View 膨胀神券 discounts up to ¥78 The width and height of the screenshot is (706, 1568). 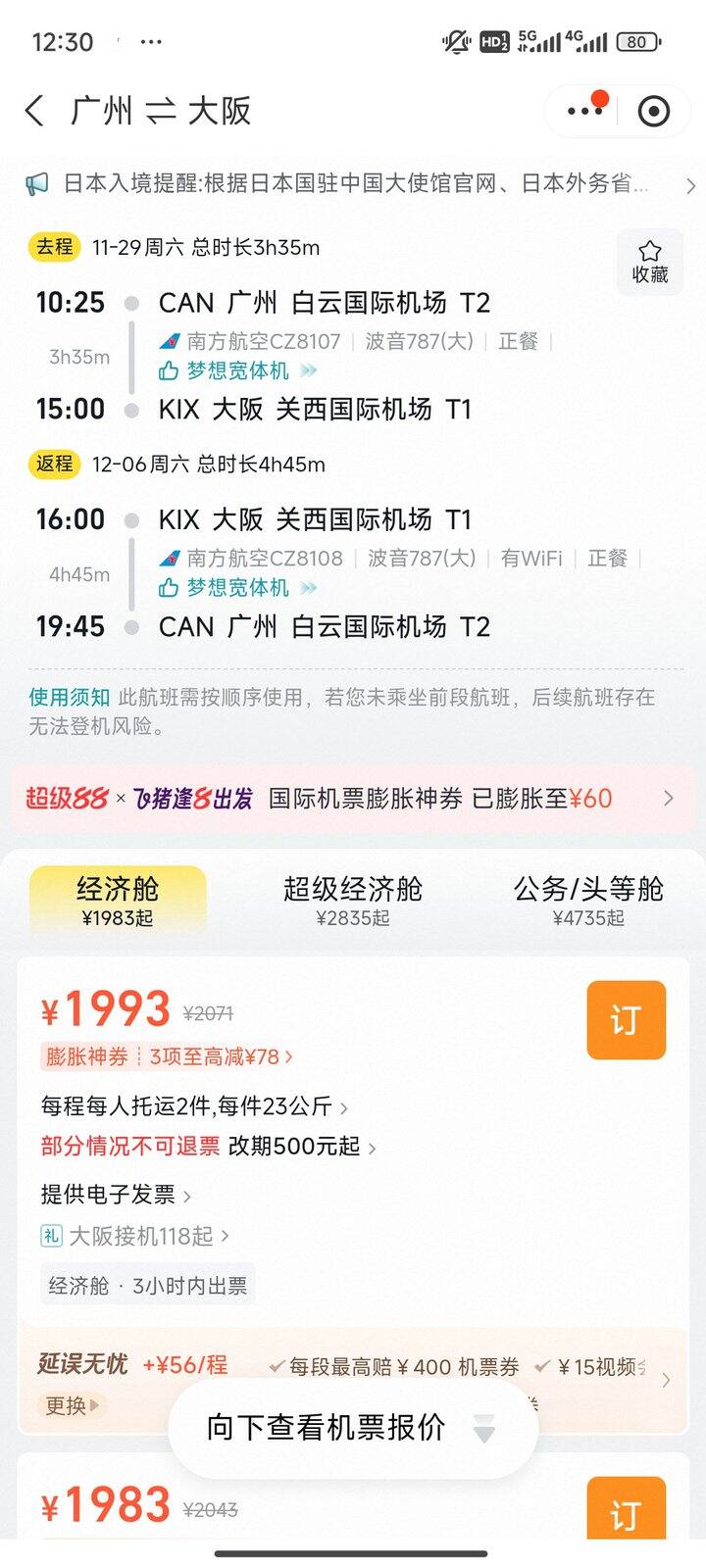point(169,1056)
